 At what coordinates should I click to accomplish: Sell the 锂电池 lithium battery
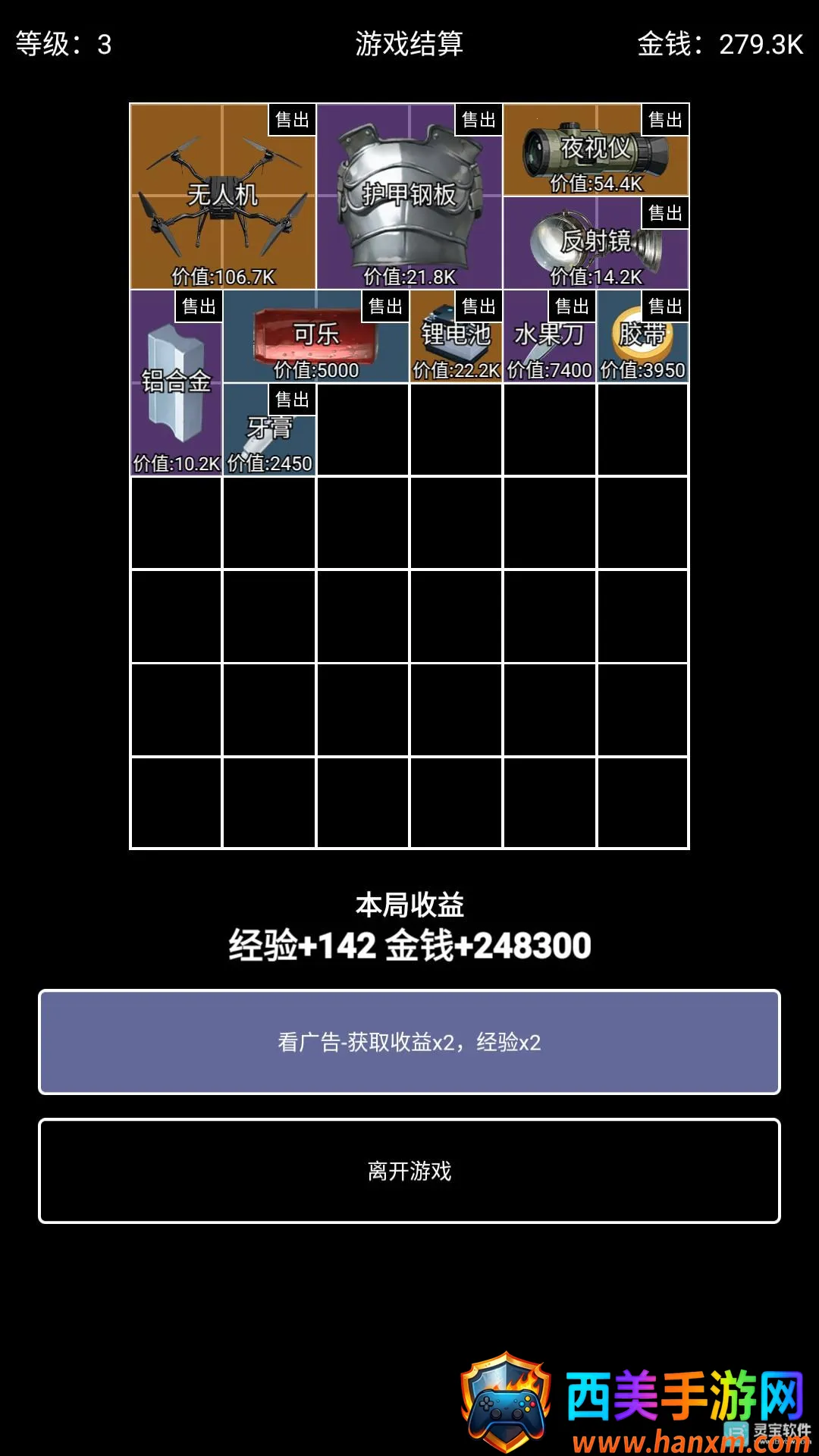coord(479,306)
